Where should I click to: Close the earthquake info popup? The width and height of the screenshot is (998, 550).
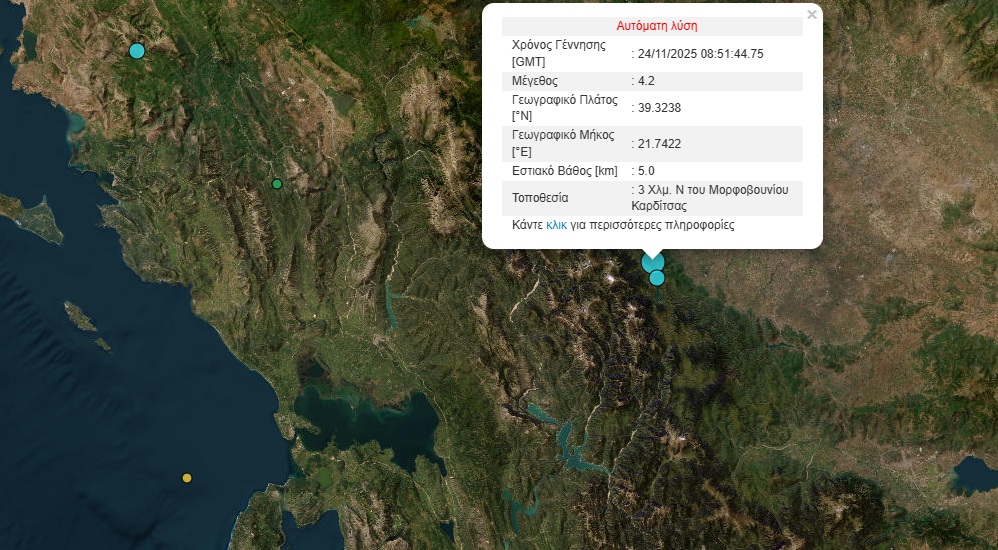(x=812, y=15)
